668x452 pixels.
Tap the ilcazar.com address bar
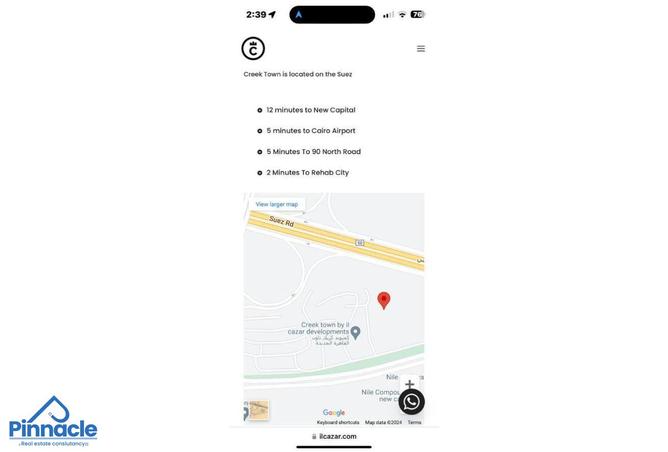334,436
